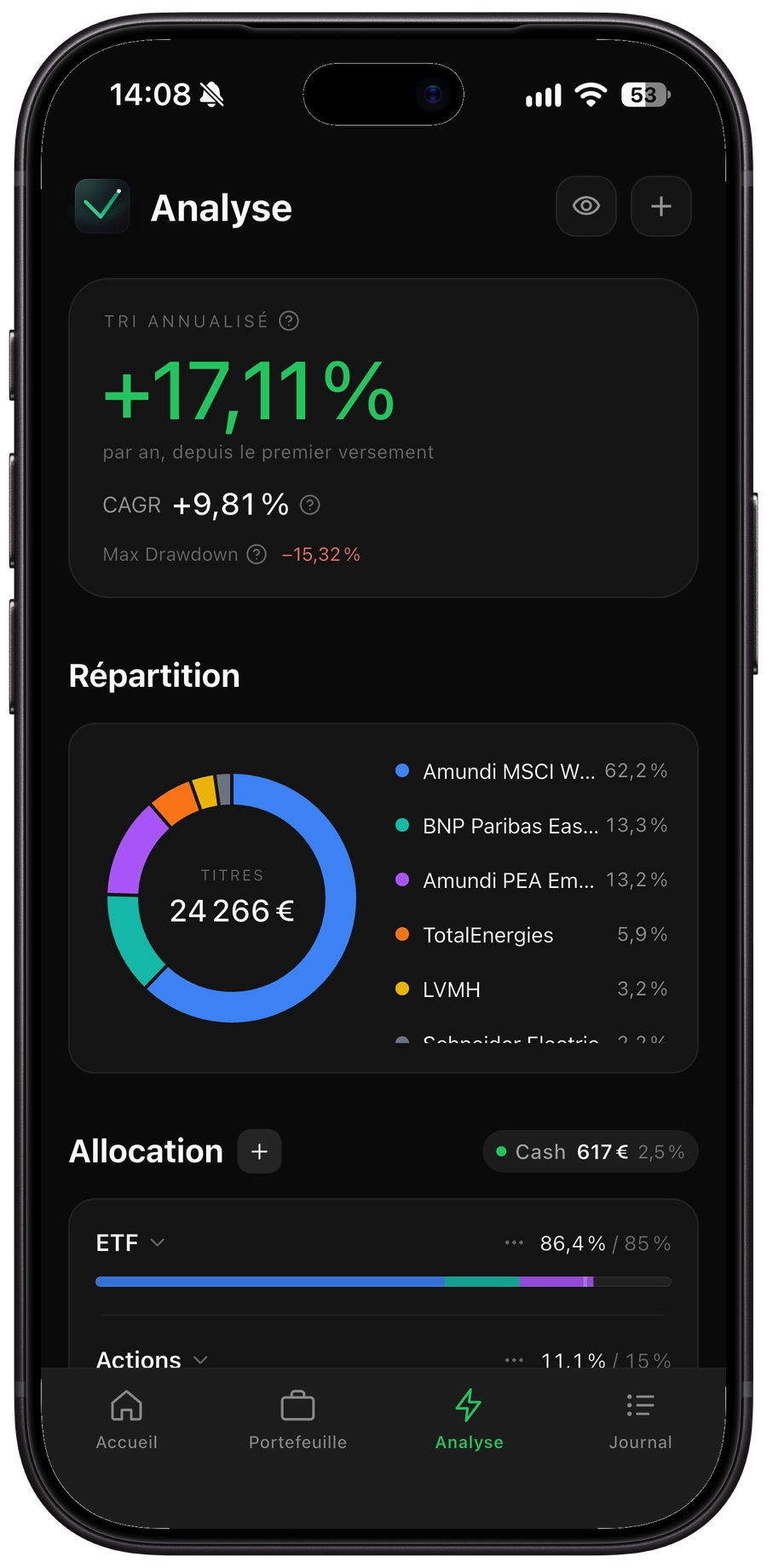Open the help icon next to TRI annualisé
The width and height of the screenshot is (767, 1568).
point(289,321)
